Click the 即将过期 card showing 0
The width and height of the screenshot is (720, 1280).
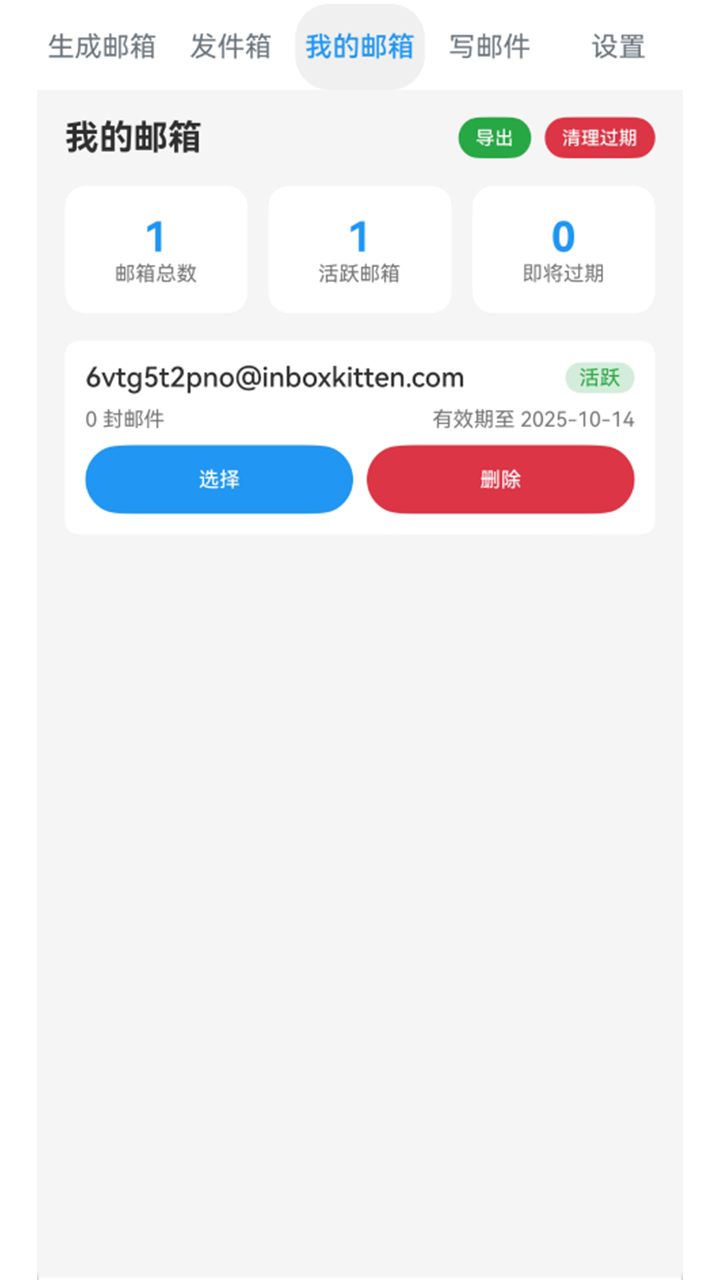(563, 249)
